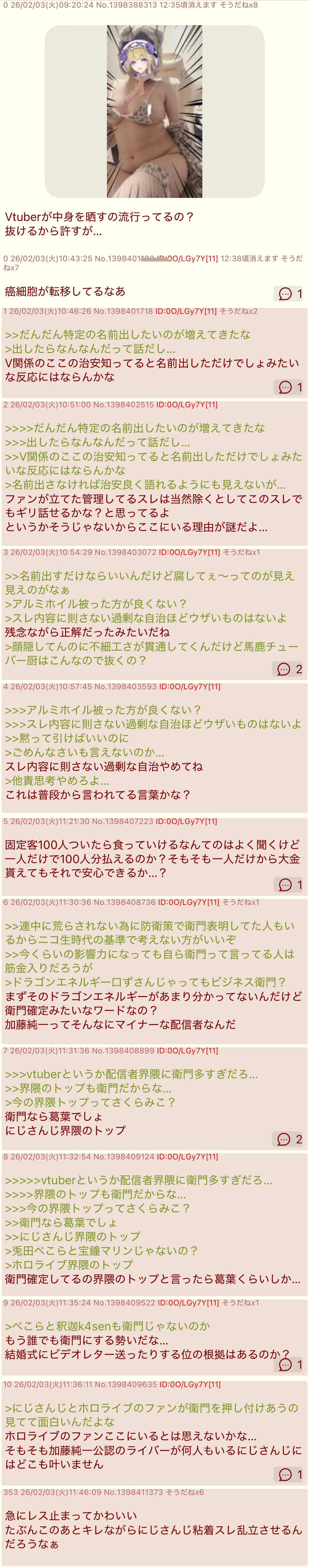Open the reply bubble under the 固定客100人 post
Viewport: 309px width, 1568px height.
point(290,885)
